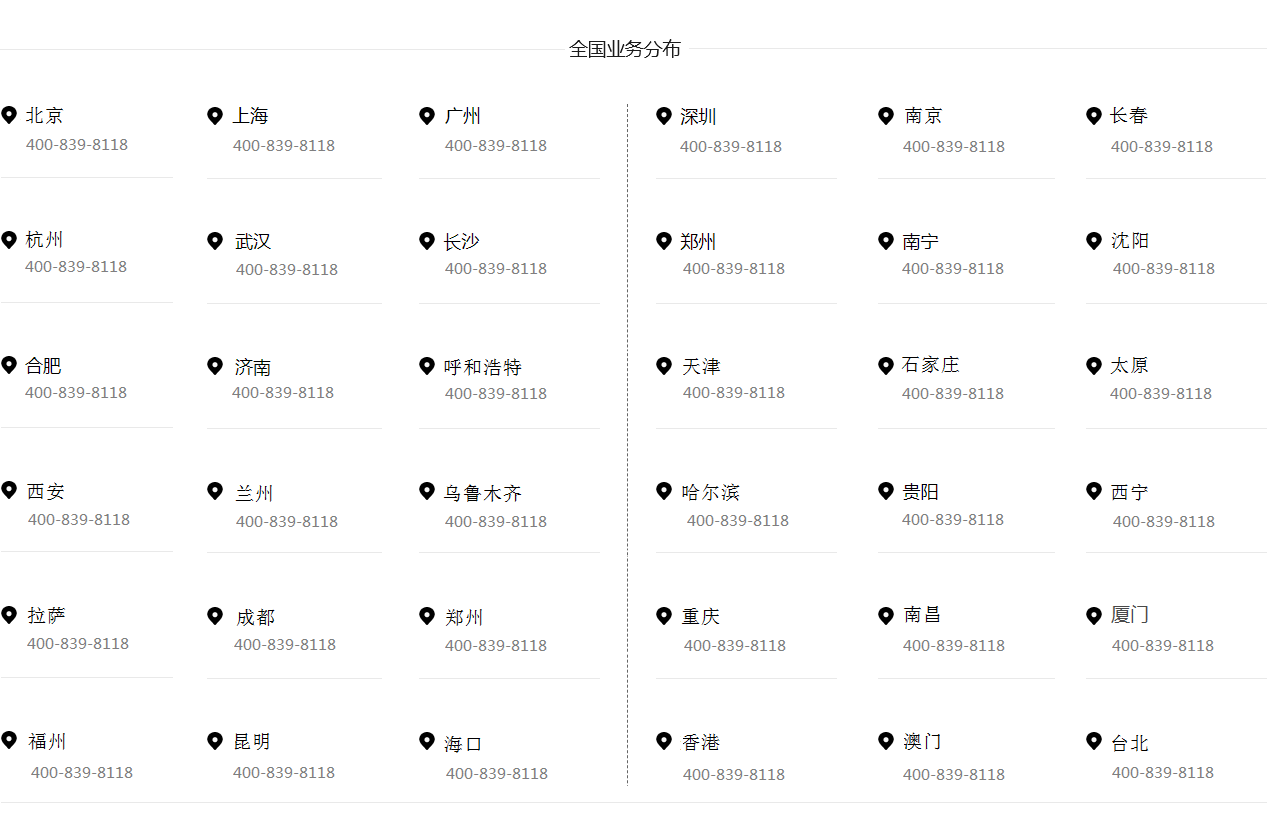1268x830 pixels.
Task: Select the 上海 location
Action: pyautogui.click(x=250, y=116)
